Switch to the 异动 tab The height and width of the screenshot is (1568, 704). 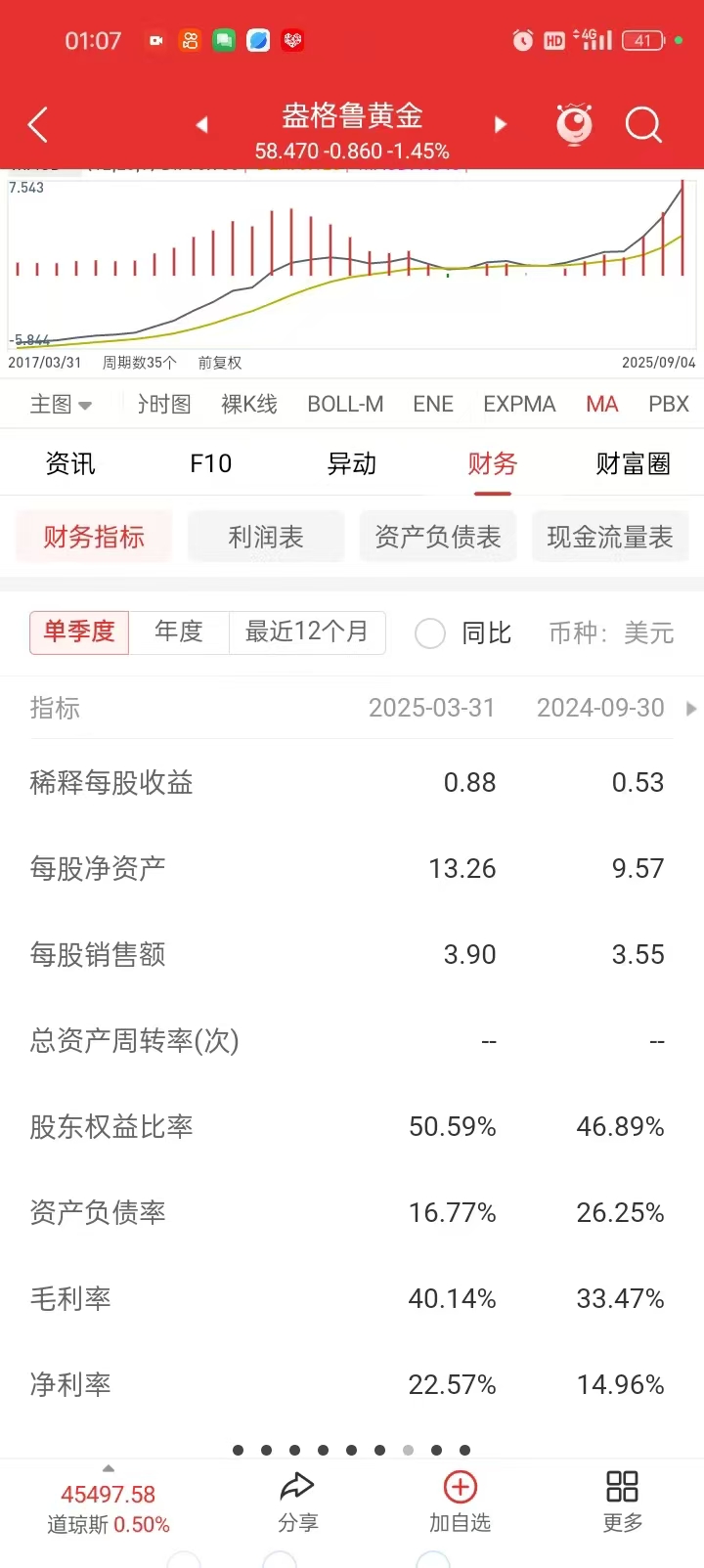[x=351, y=463]
